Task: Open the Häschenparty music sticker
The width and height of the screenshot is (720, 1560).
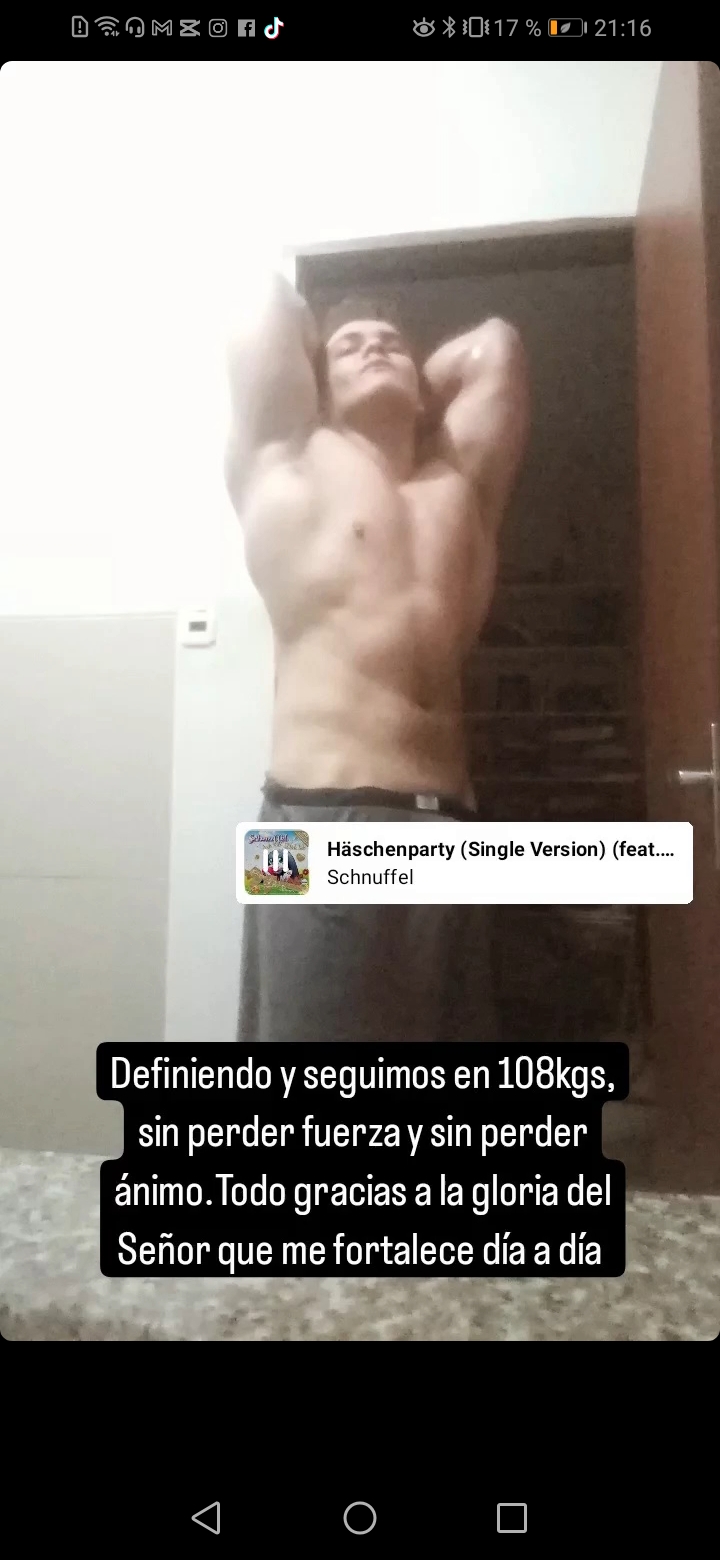Action: click(x=464, y=862)
